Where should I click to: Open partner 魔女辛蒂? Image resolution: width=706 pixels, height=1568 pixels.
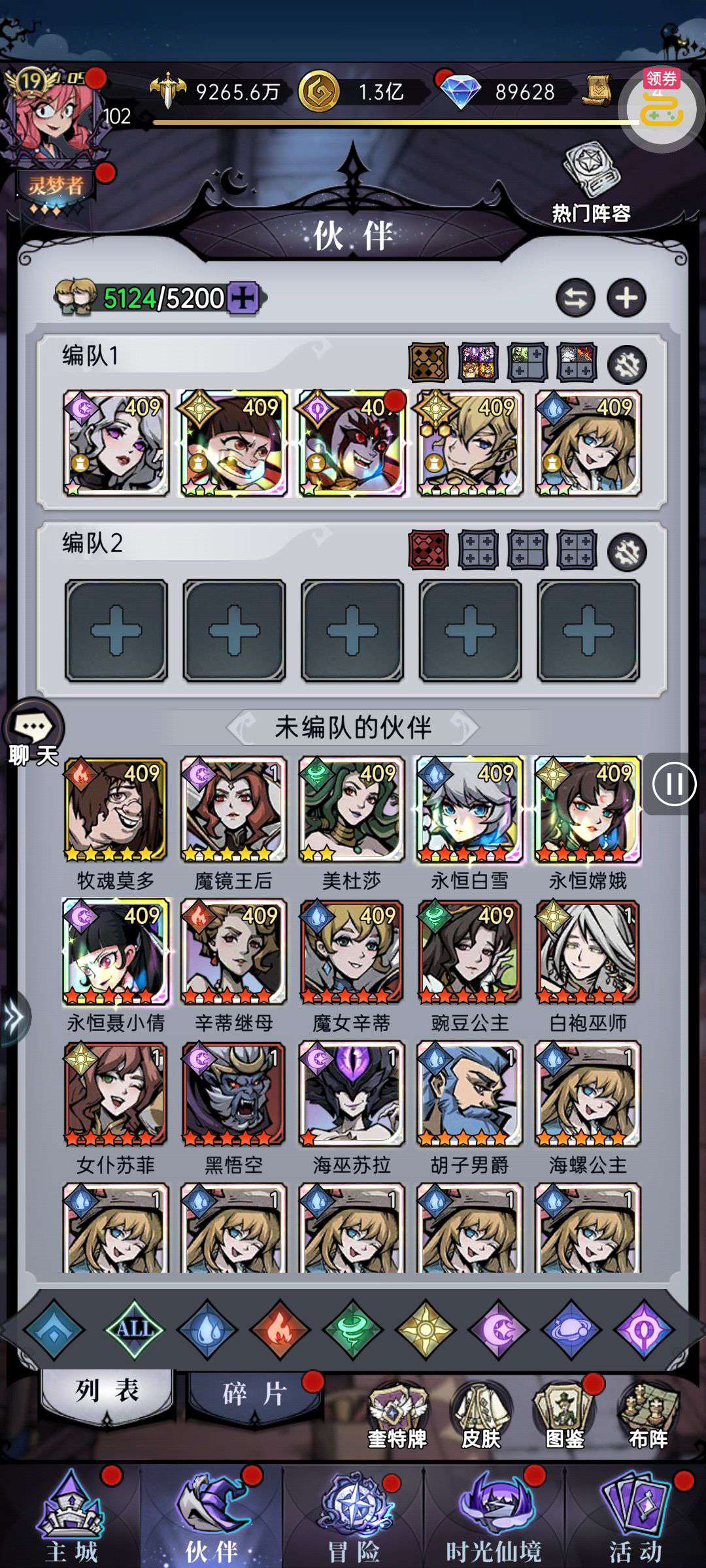352,952
